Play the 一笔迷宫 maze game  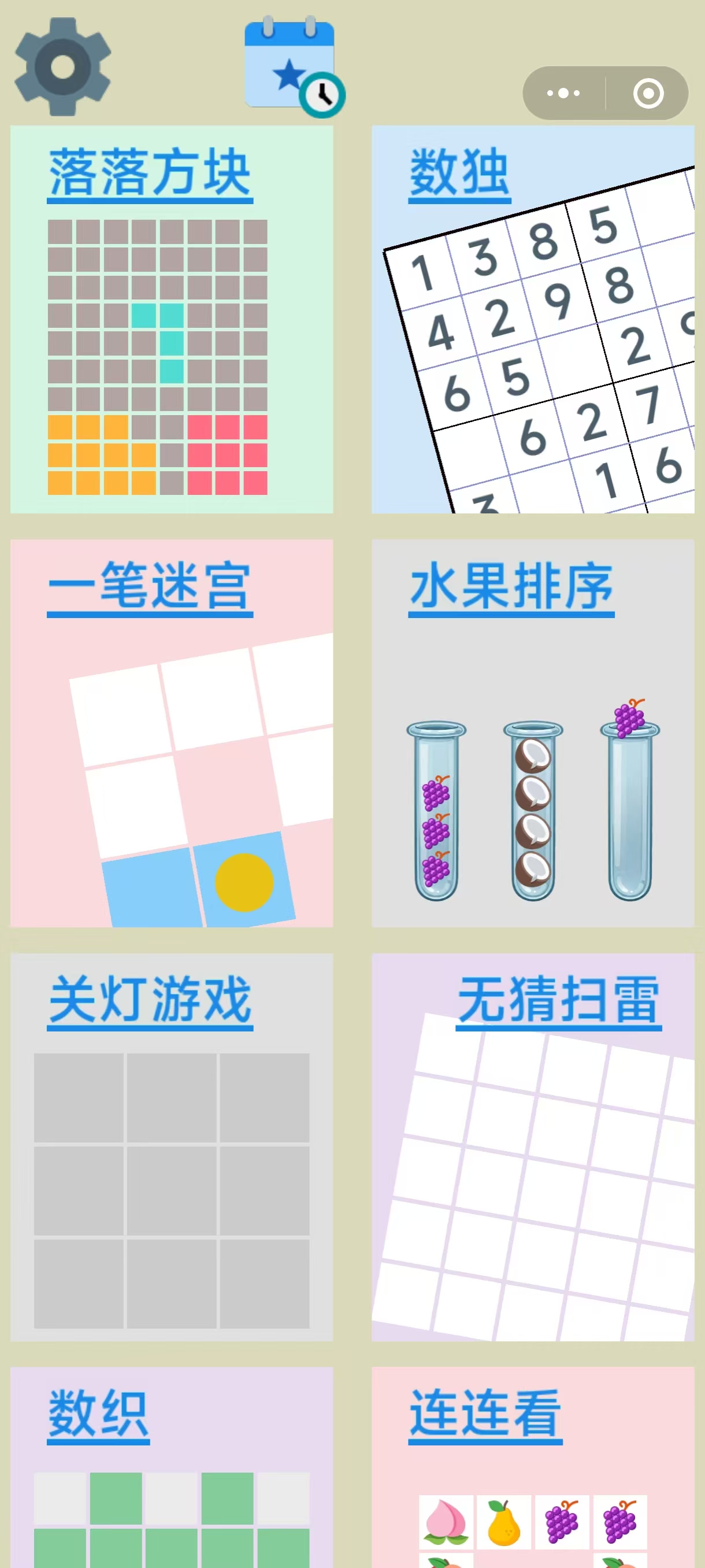[x=172, y=733]
